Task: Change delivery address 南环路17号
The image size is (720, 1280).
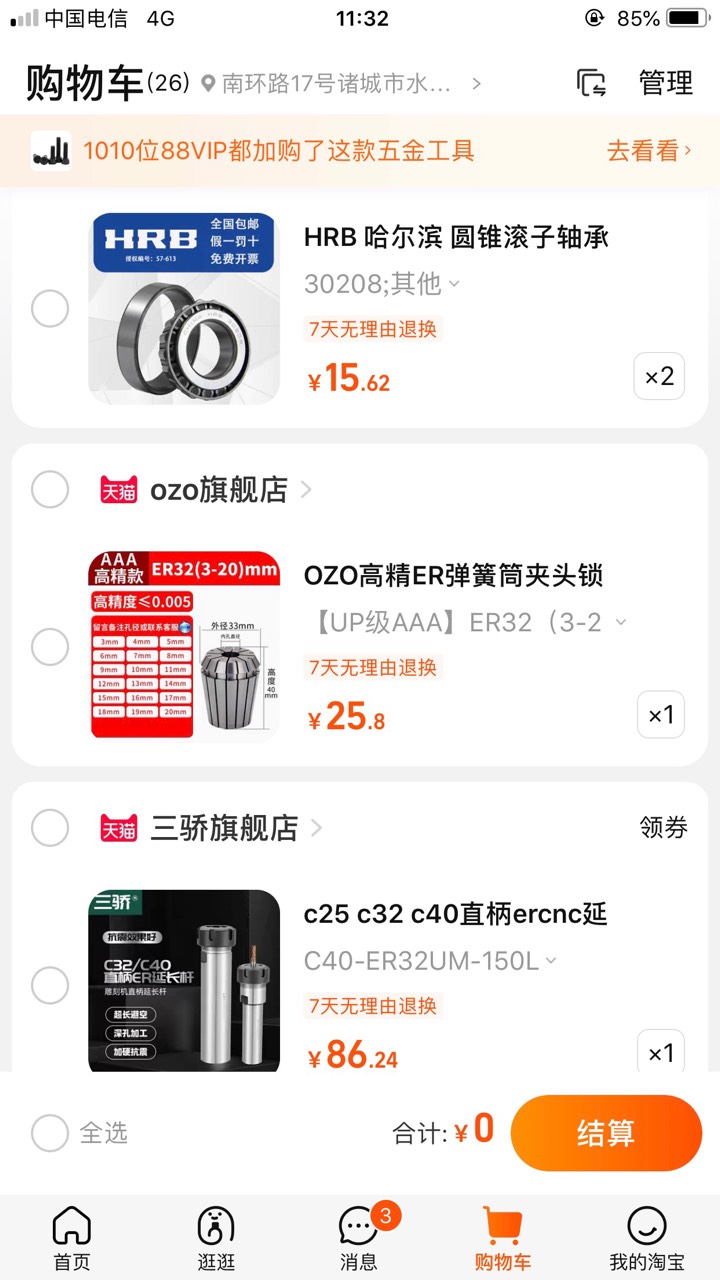Action: (341, 83)
